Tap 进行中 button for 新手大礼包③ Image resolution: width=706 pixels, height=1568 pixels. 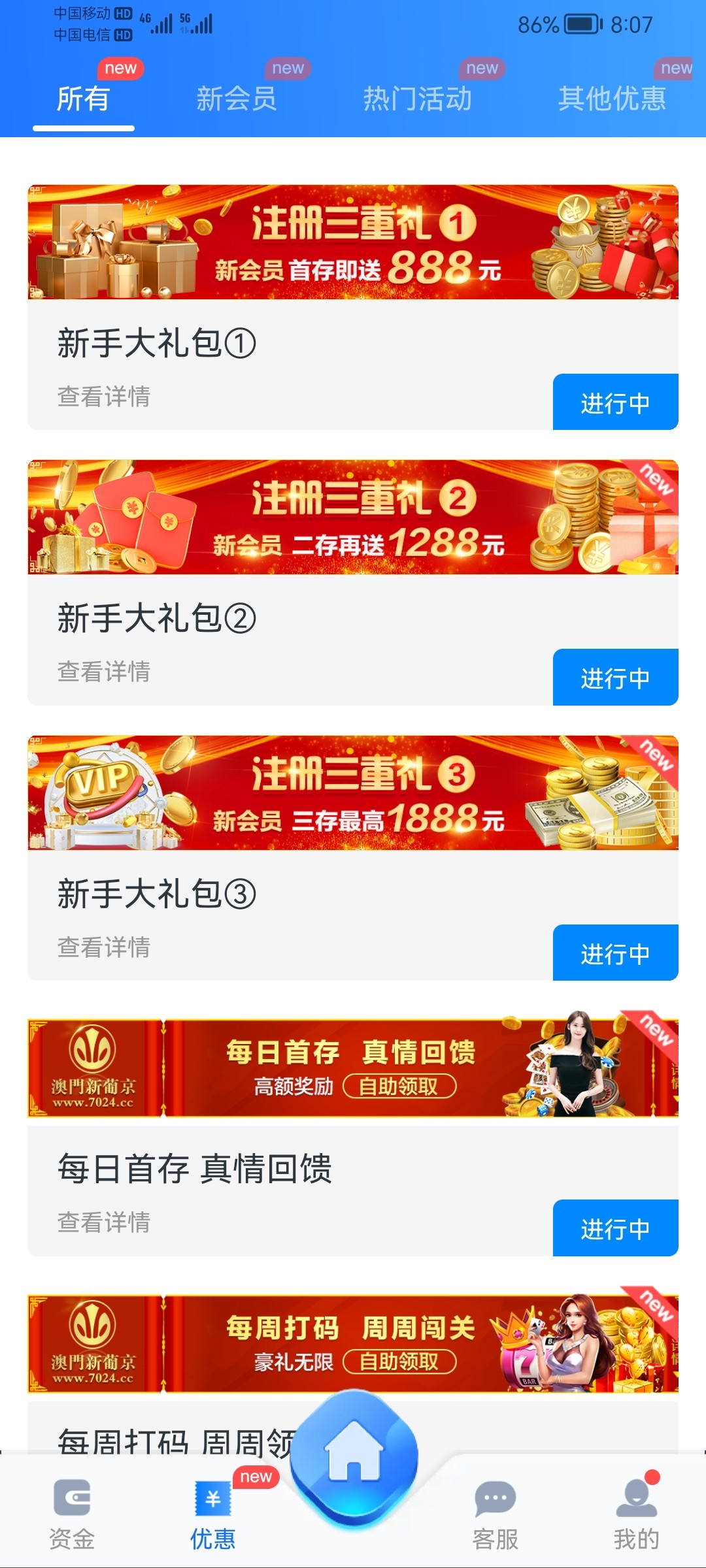(615, 953)
